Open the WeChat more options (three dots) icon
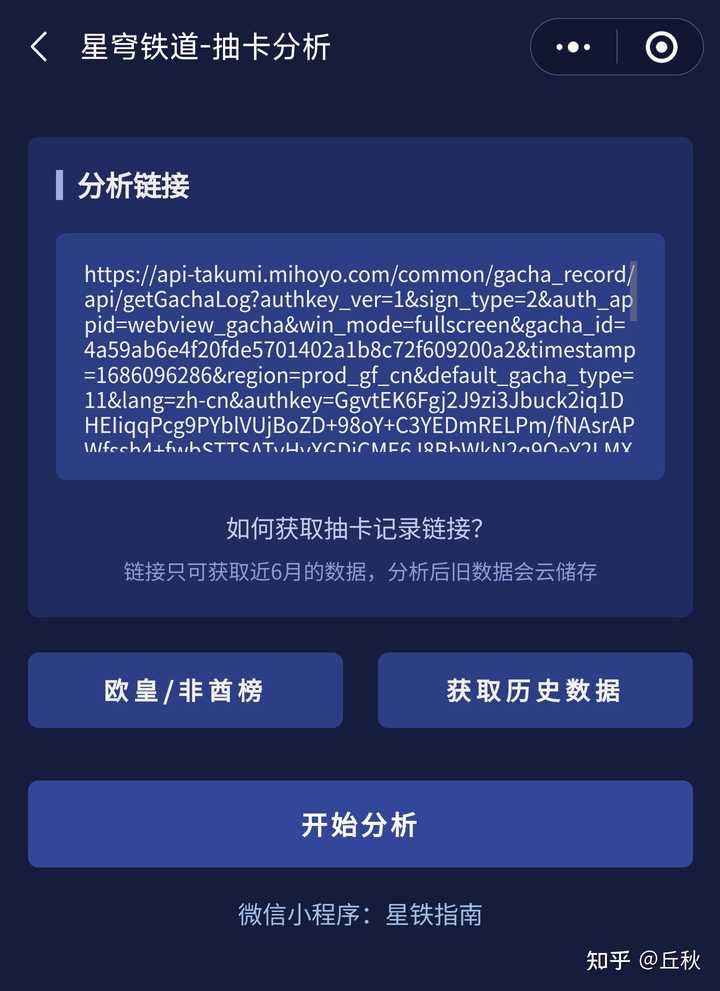This screenshot has width=720, height=991. (x=572, y=47)
